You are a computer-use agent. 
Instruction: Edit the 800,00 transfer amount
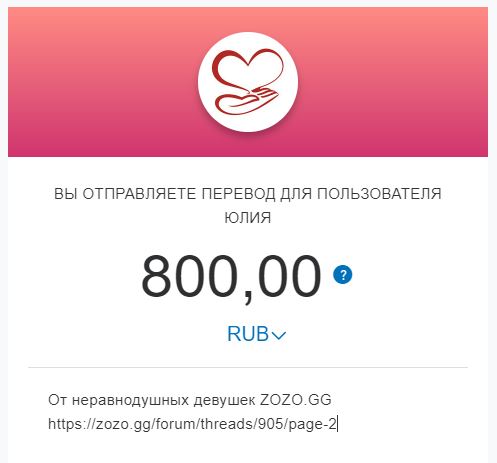[x=231, y=276]
